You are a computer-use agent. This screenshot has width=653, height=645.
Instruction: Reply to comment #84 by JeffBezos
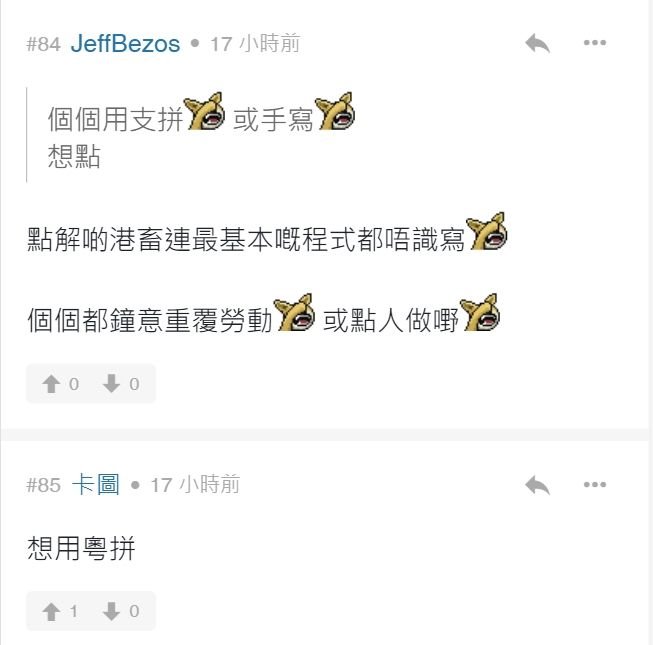click(537, 43)
